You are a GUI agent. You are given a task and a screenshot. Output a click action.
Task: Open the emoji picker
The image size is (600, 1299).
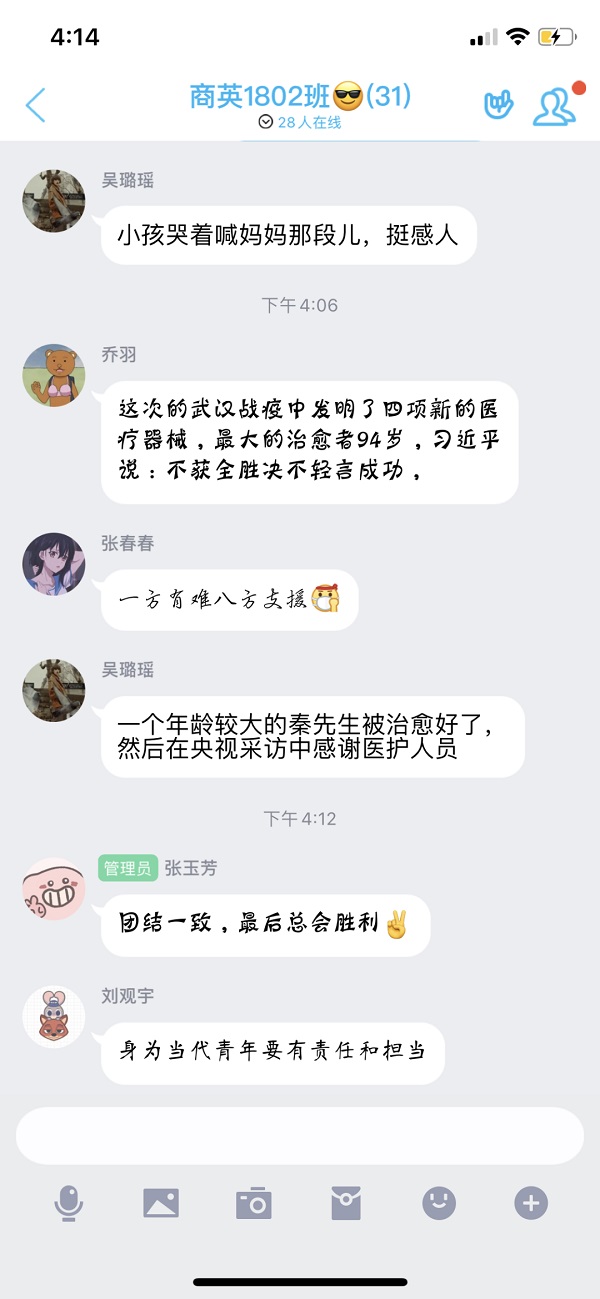(x=439, y=1203)
